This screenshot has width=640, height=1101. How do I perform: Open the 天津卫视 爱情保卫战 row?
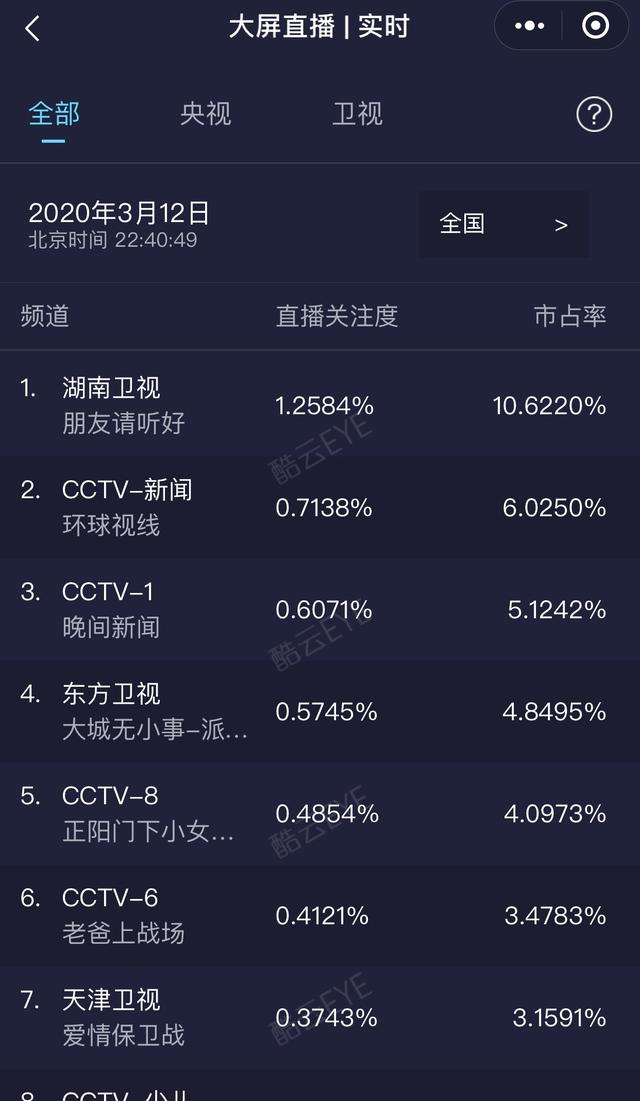pyautogui.click(x=320, y=1017)
